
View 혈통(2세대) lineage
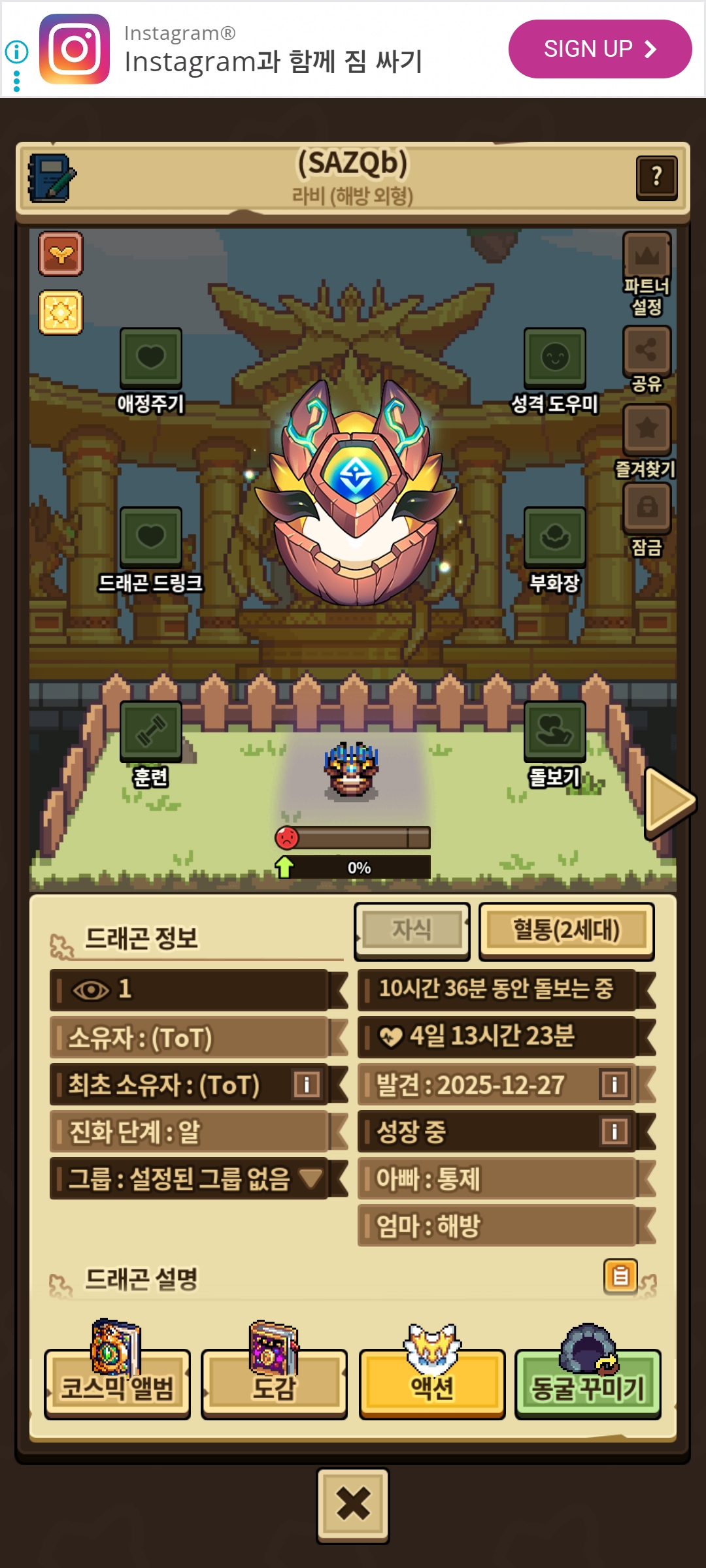pyautogui.click(x=566, y=930)
